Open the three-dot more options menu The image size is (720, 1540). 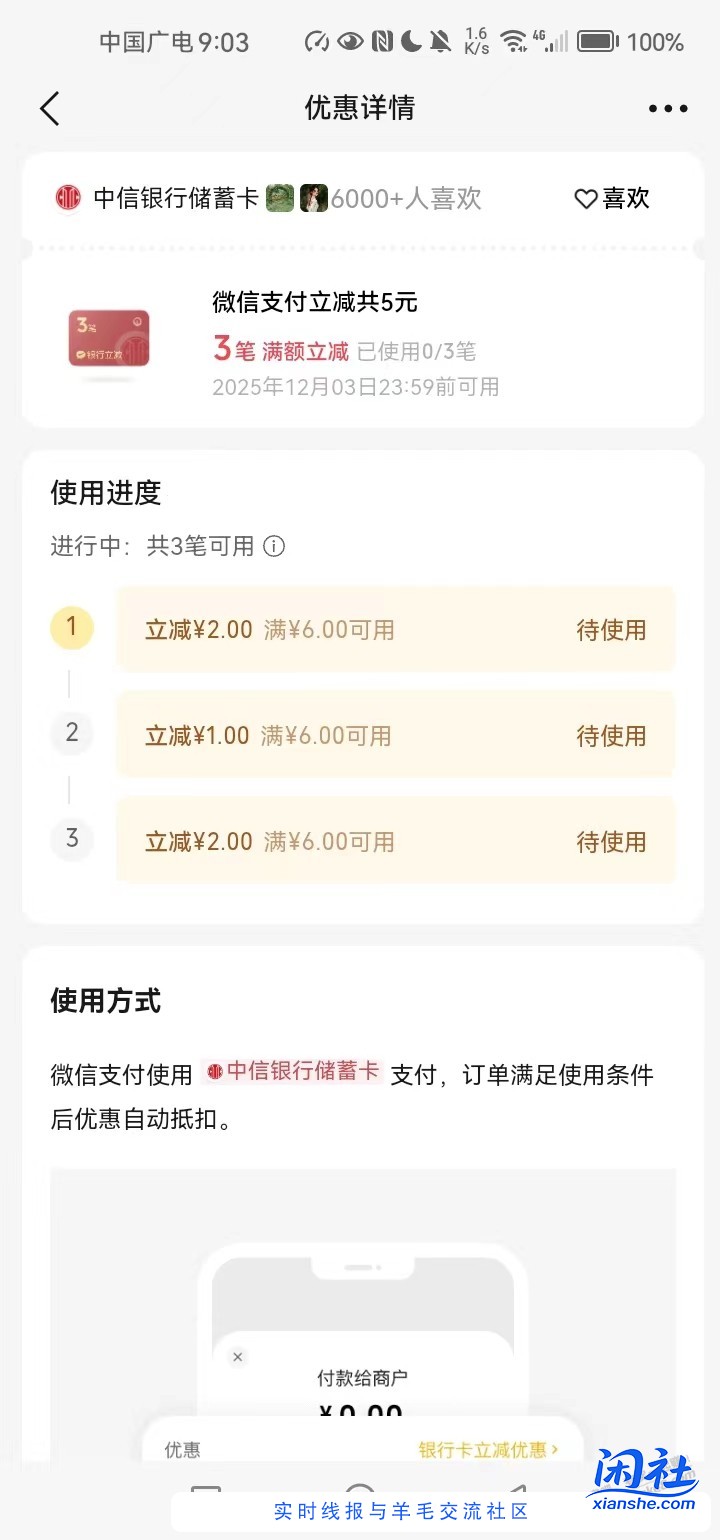pyautogui.click(x=666, y=108)
